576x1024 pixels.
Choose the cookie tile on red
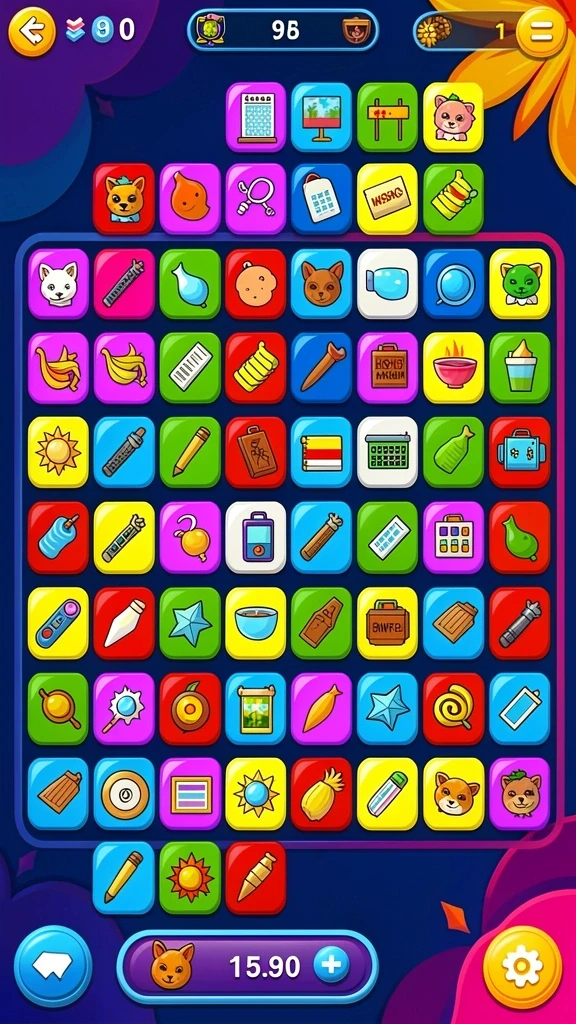coord(256,284)
